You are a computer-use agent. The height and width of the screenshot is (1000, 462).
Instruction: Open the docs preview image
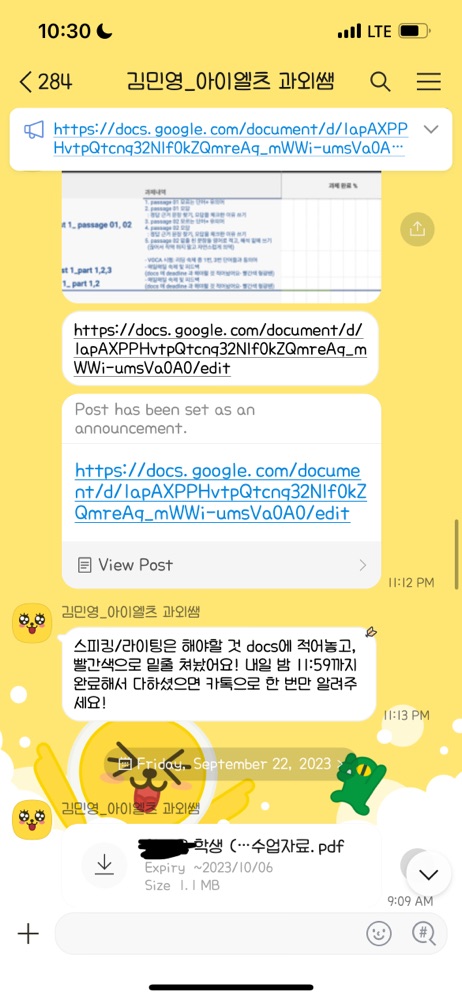pyautogui.click(x=221, y=237)
